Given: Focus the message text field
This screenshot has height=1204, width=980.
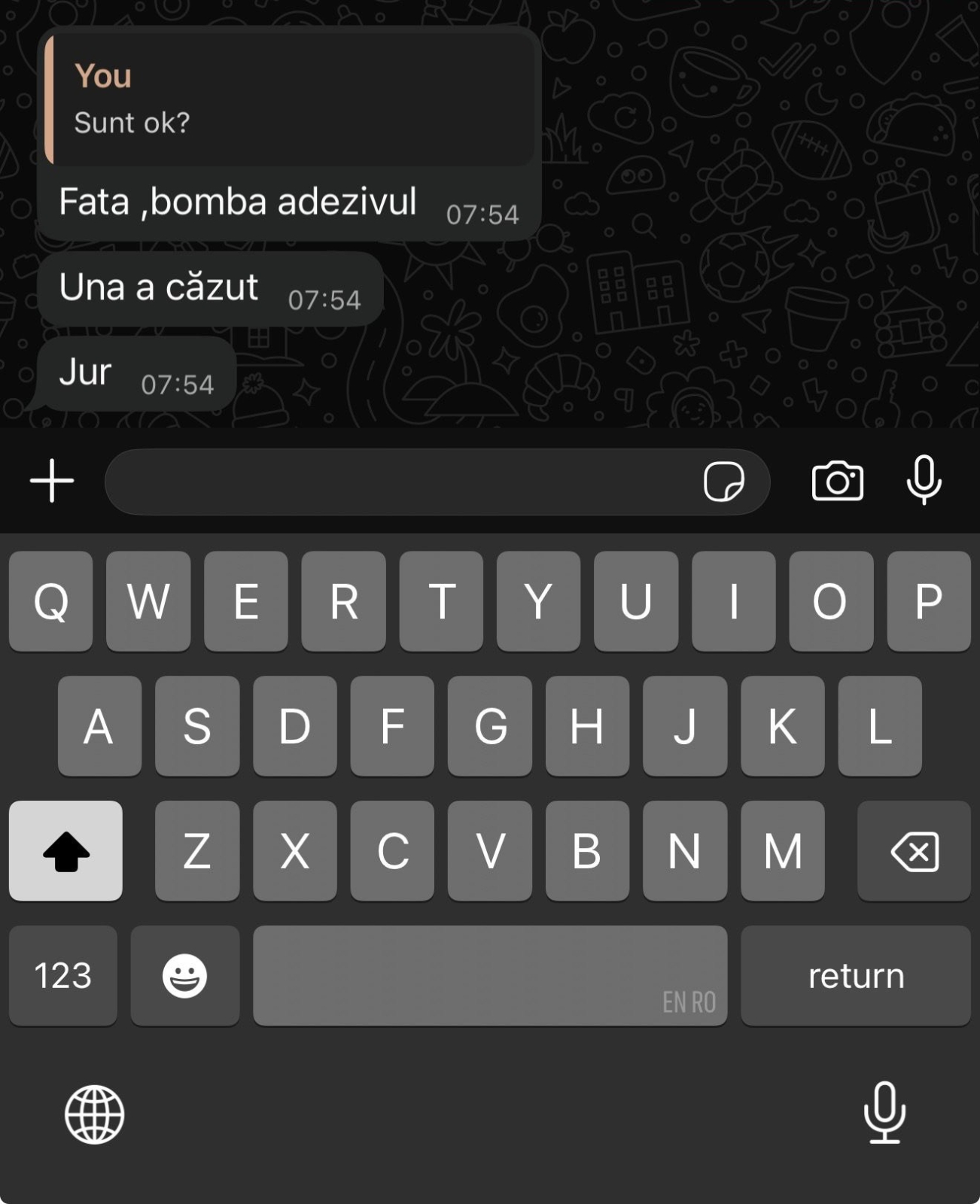Looking at the screenshot, I should coord(399,482).
